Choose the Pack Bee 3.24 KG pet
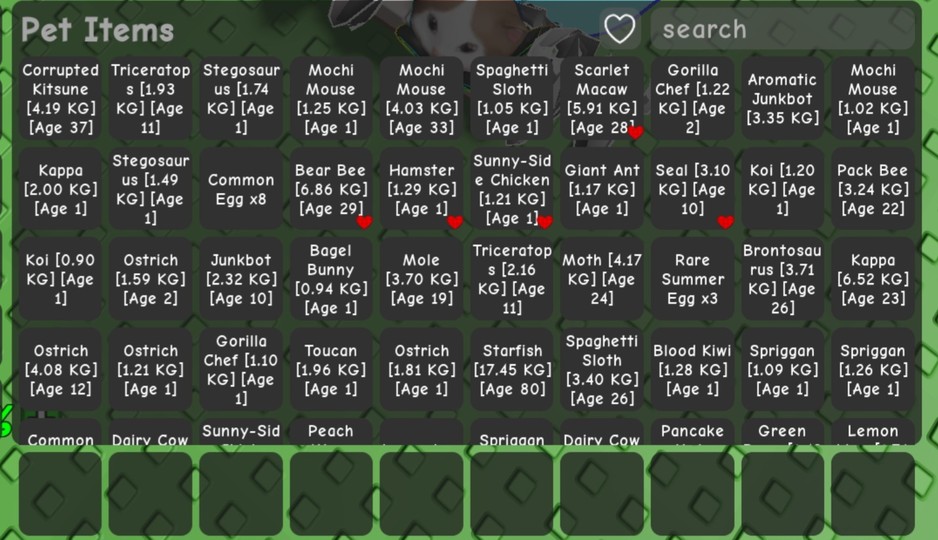 point(873,189)
